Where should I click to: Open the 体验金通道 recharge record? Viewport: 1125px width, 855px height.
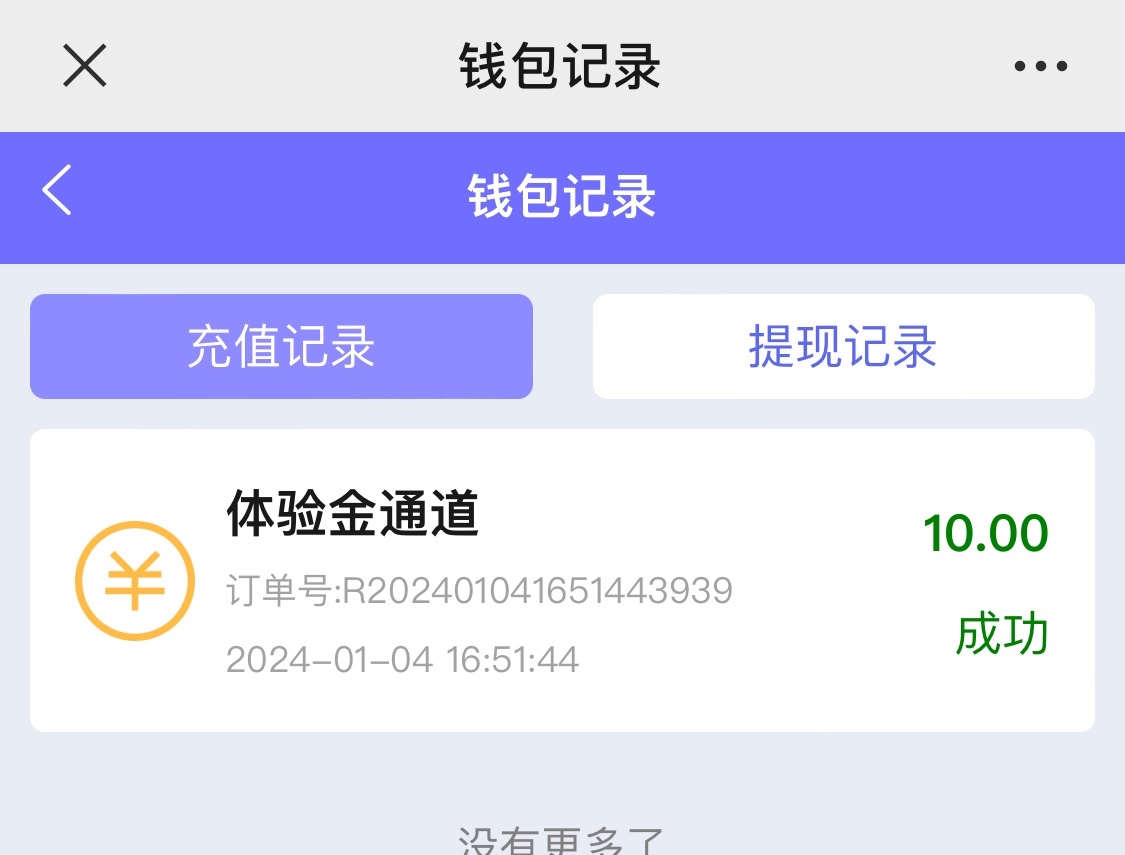[x=562, y=580]
